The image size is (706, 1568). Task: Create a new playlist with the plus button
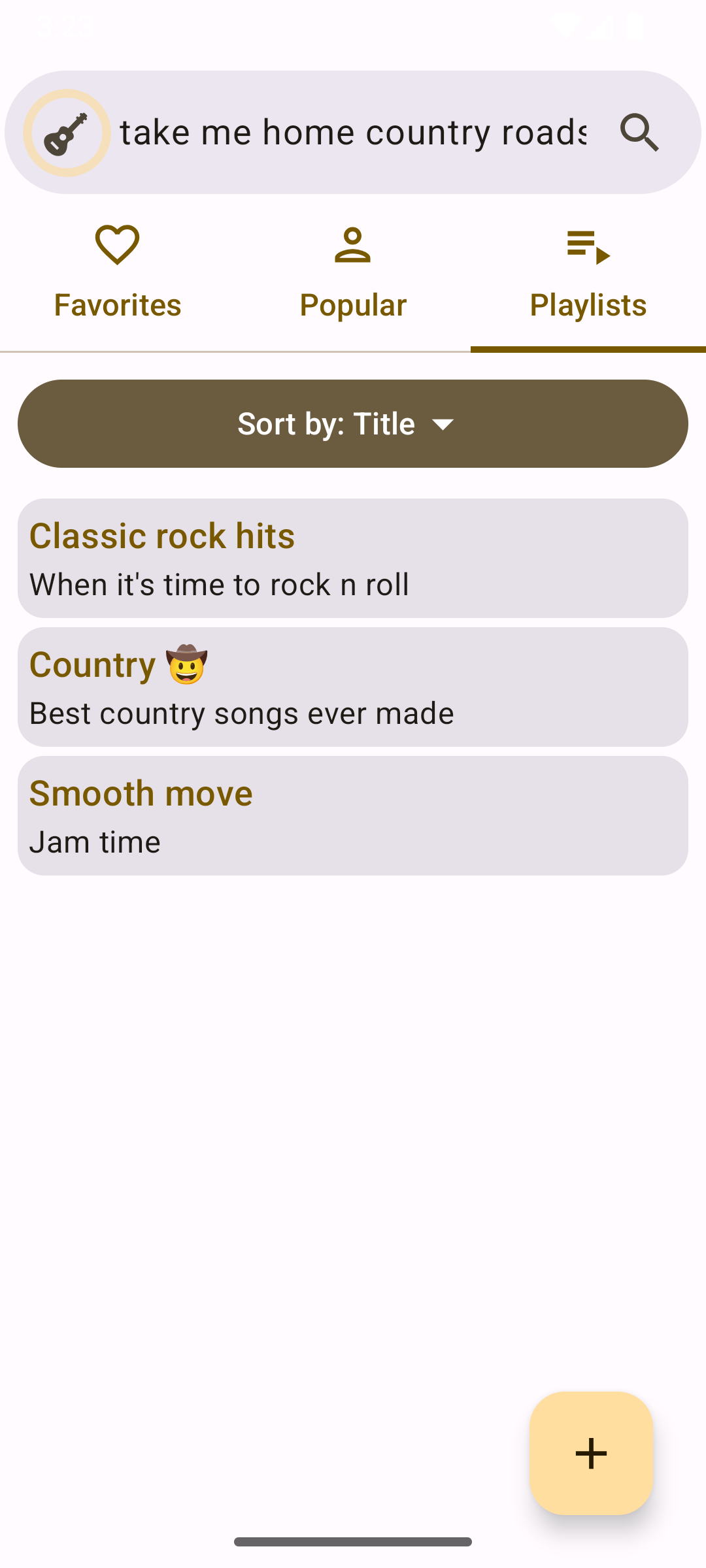(591, 1453)
